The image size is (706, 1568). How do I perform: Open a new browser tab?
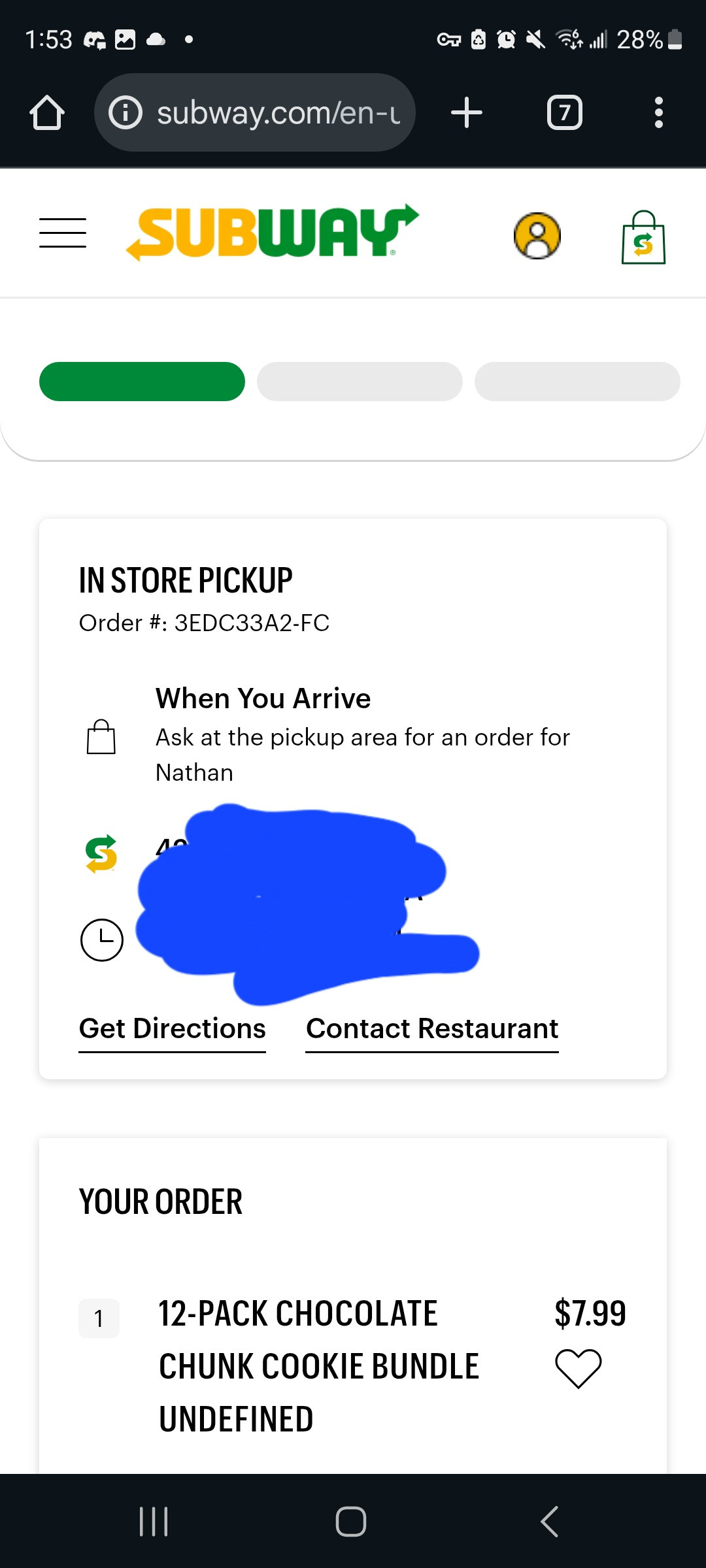click(467, 113)
